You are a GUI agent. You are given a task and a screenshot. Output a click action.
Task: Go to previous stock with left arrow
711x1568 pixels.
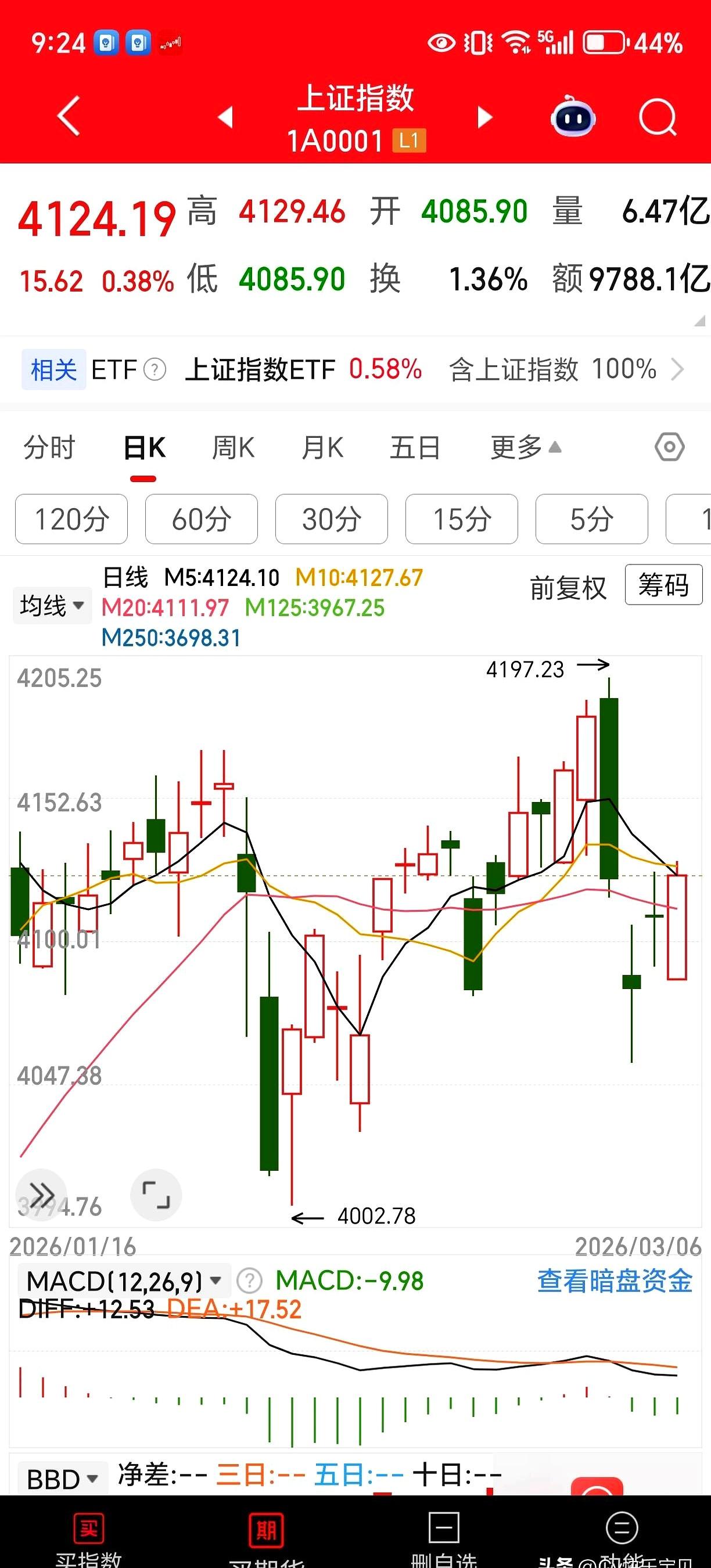pyautogui.click(x=224, y=117)
